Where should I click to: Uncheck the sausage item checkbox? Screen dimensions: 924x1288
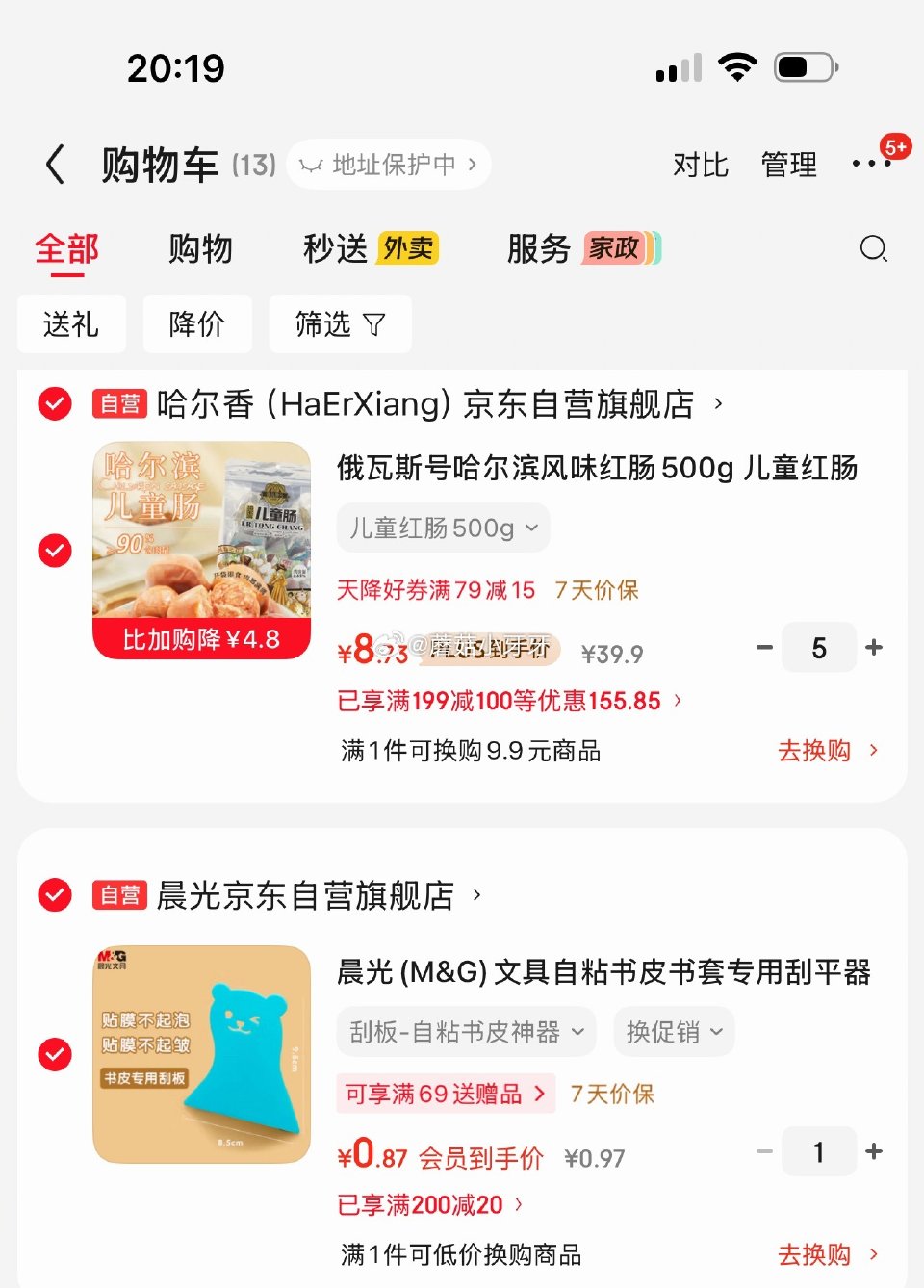(x=54, y=551)
